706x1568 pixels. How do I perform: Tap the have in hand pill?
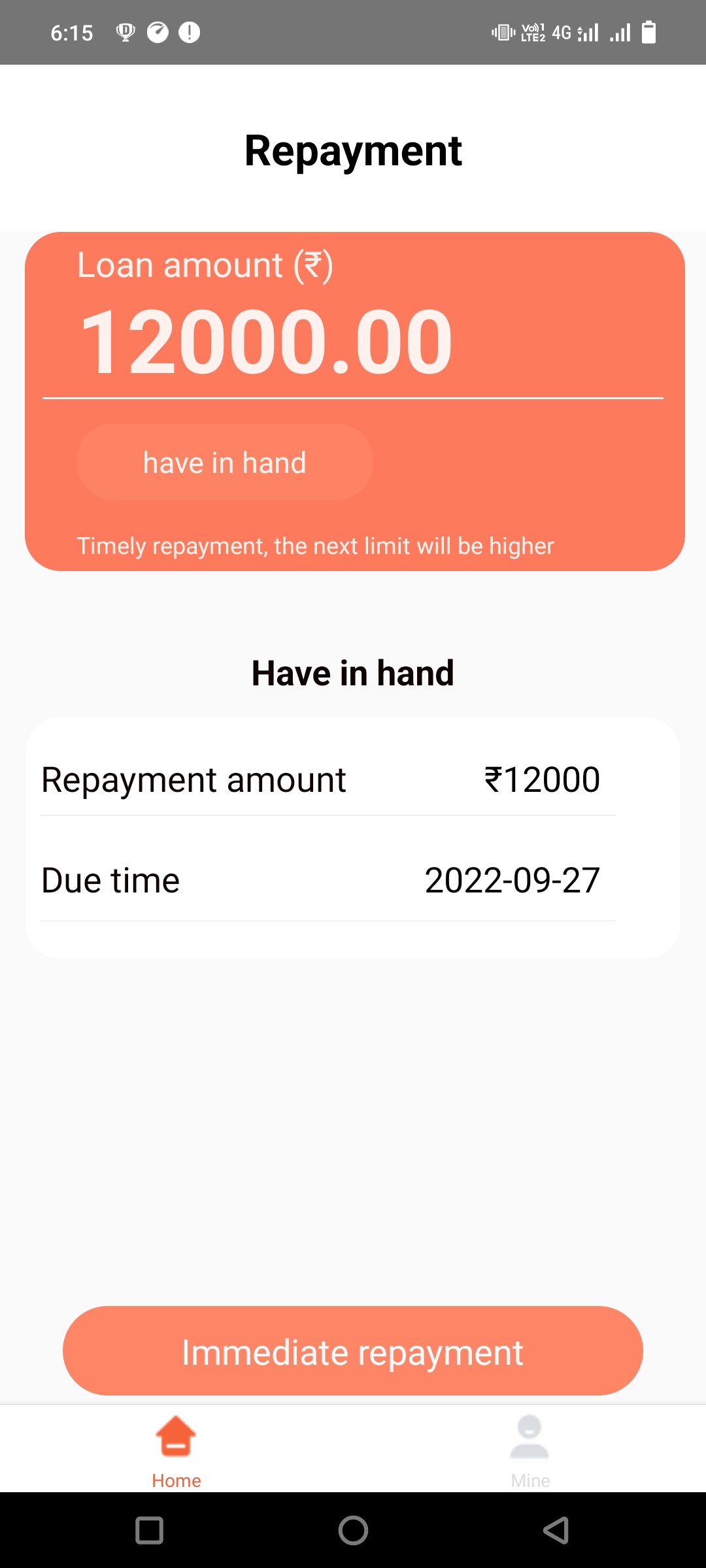coord(224,462)
